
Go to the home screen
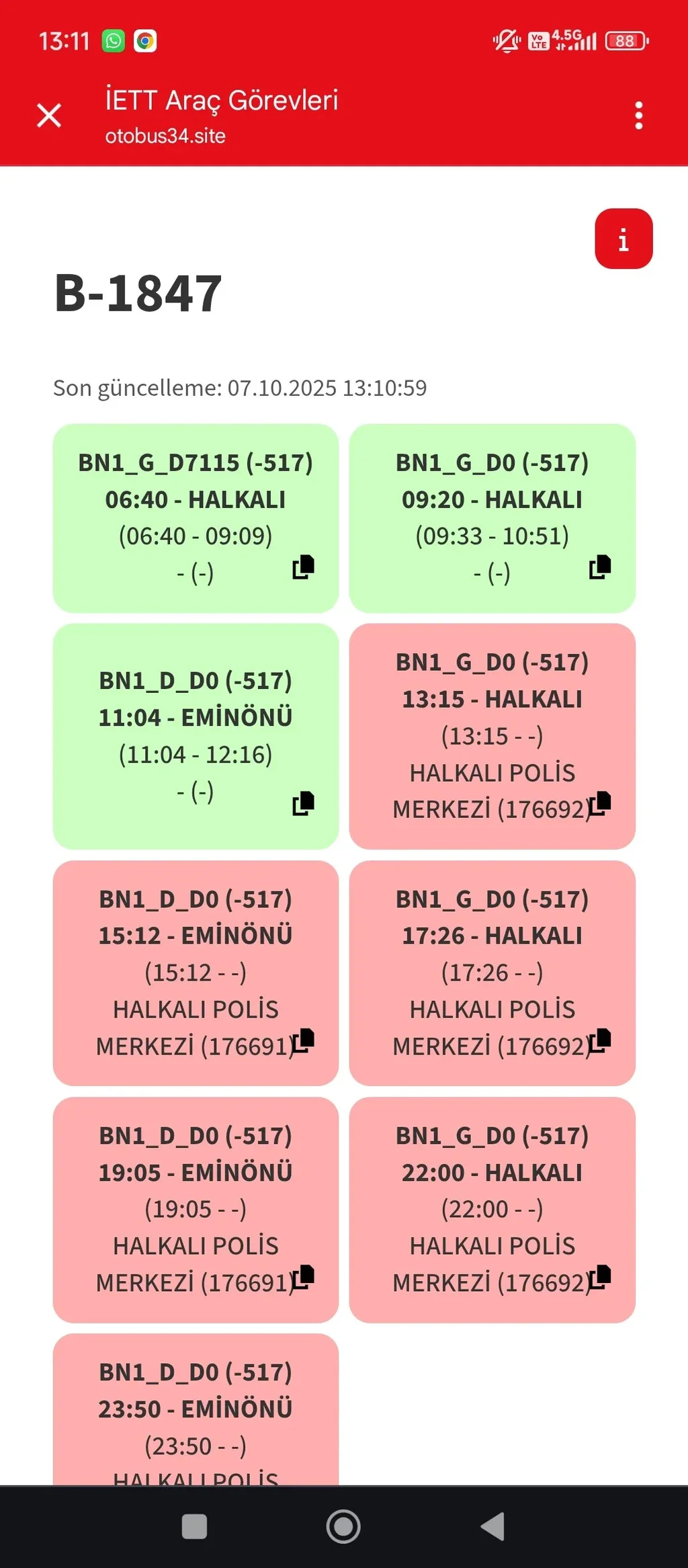343,1526
